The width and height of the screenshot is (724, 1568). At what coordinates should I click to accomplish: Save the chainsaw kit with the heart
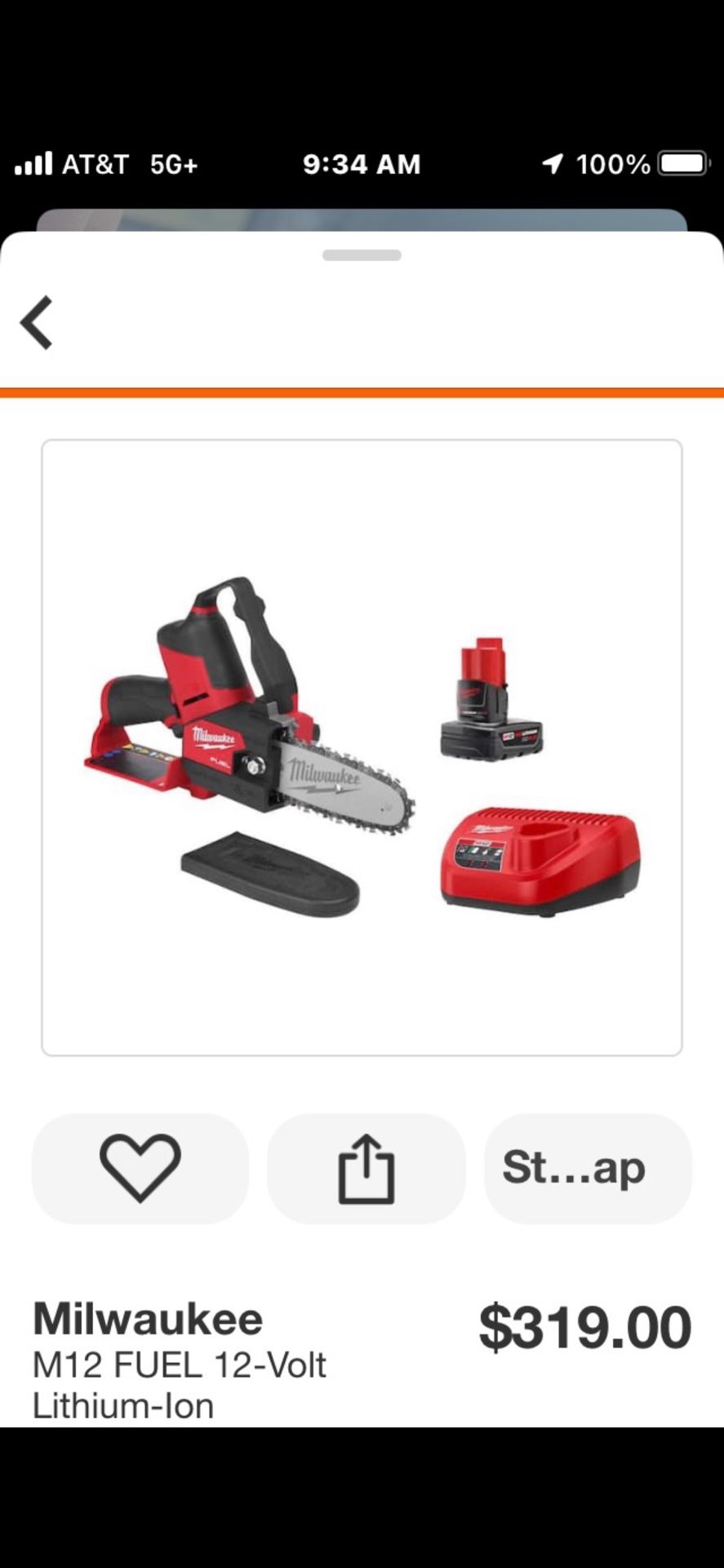[140, 1168]
